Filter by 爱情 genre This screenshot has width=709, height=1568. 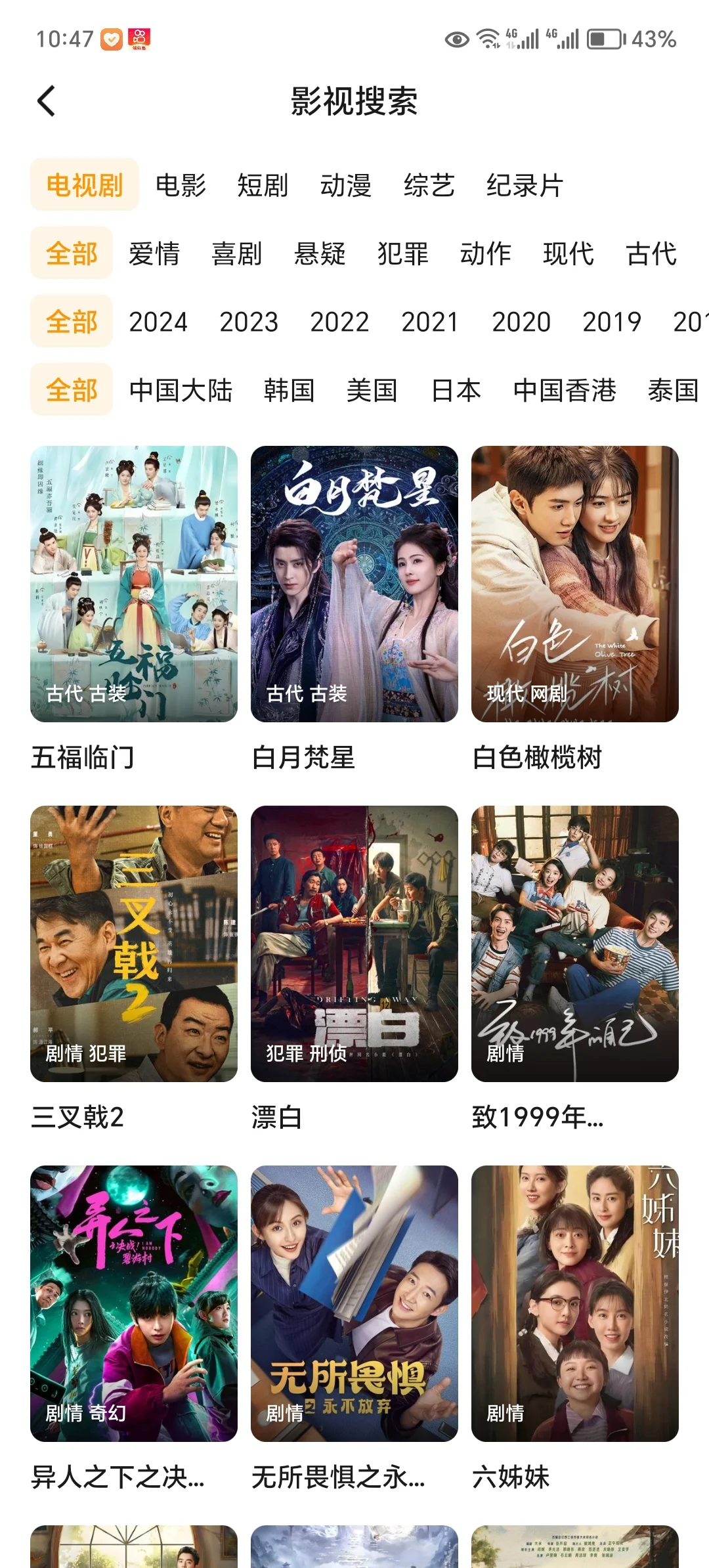pyautogui.click(x=154, y=253)
